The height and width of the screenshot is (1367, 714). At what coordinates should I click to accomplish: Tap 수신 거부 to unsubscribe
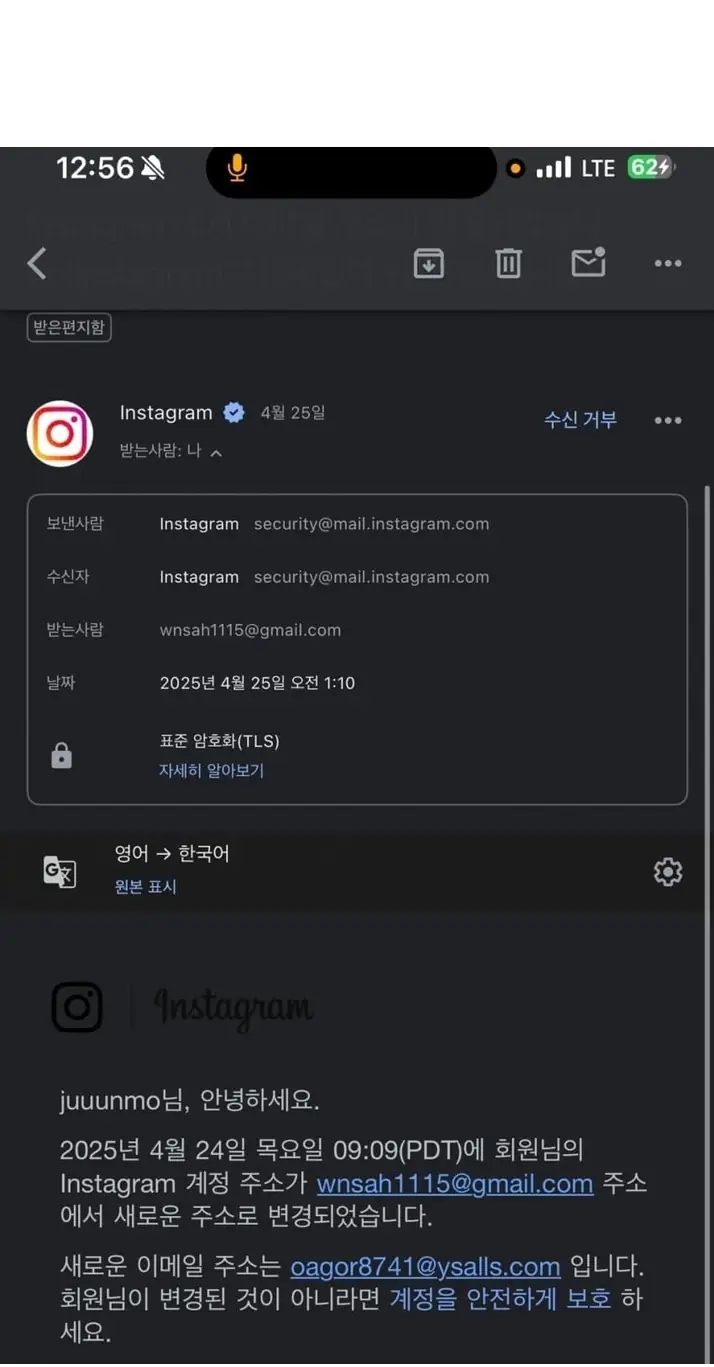click(x=580, y=420)
